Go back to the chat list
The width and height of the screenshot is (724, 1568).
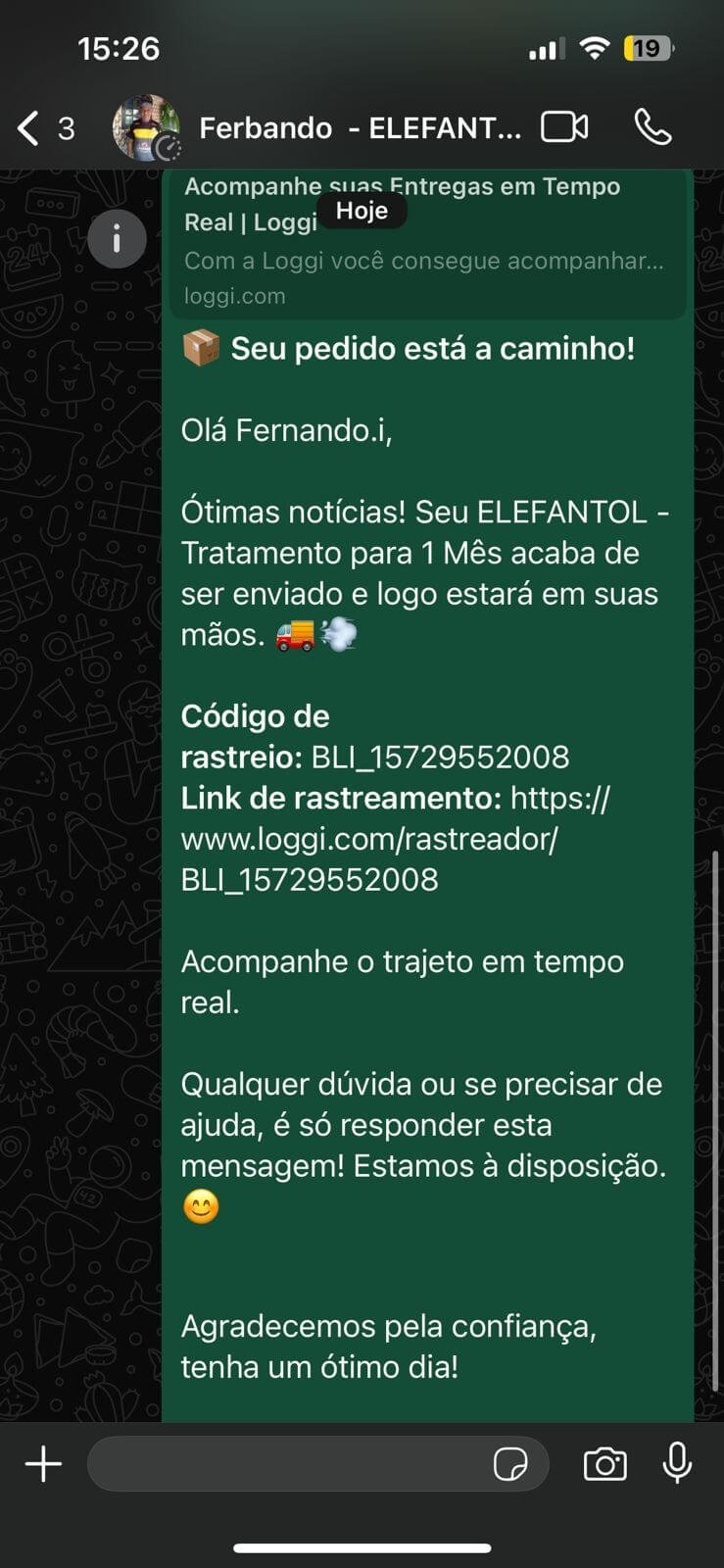coord(29,127)
